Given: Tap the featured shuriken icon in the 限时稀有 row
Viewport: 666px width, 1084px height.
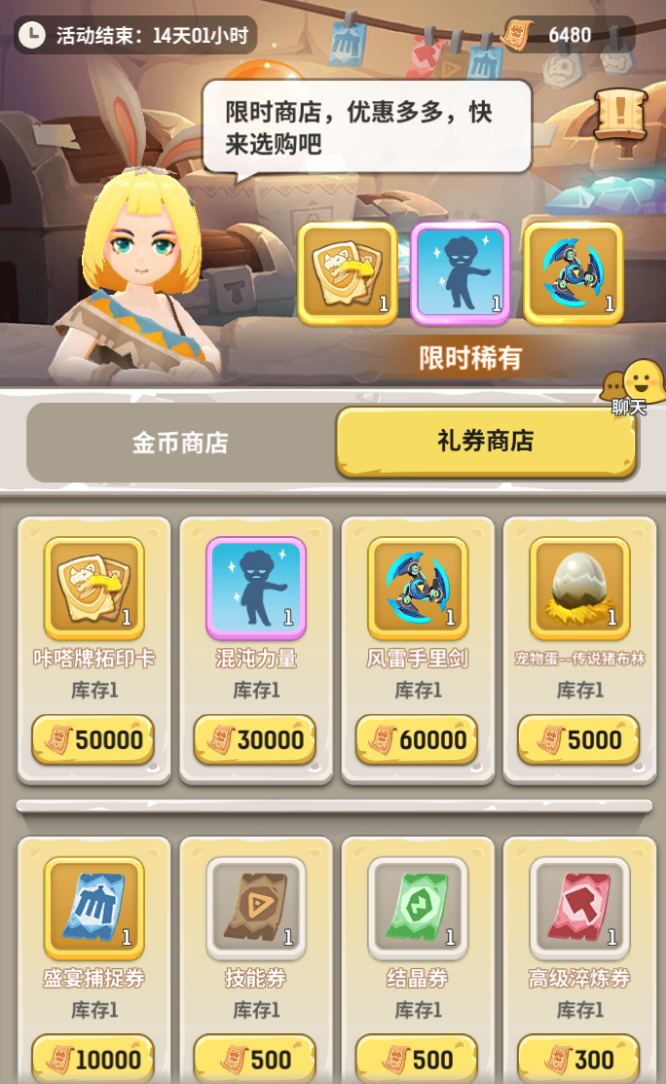Looking at the screenshot, I should tap(573, 274).
